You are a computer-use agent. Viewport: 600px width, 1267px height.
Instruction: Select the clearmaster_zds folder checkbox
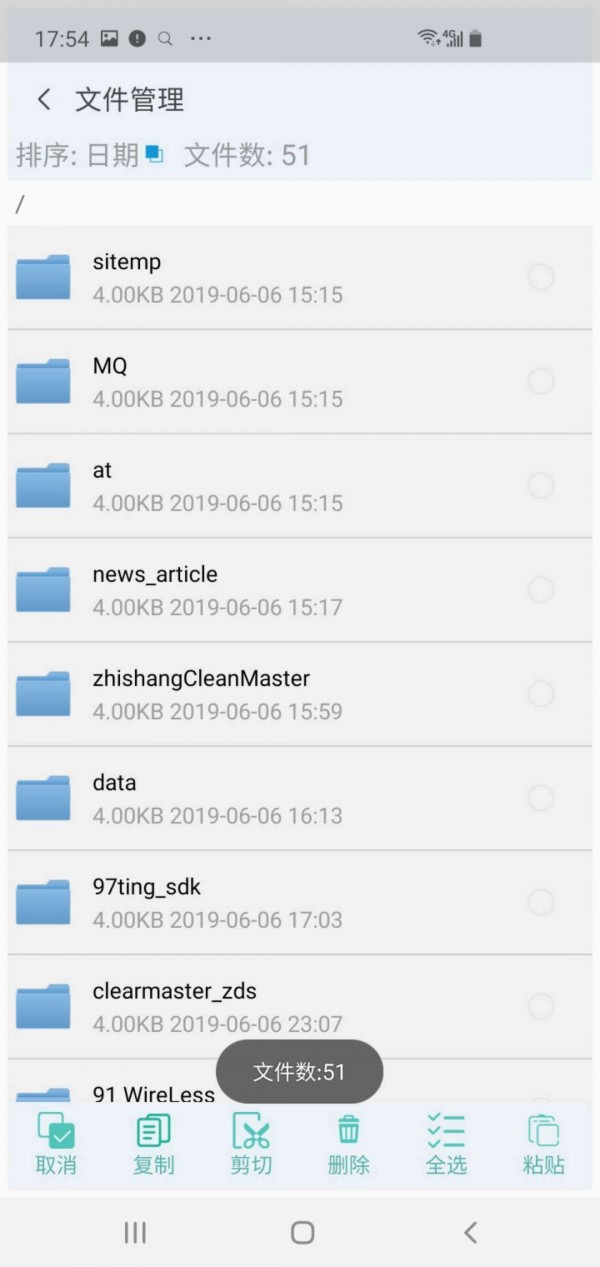pos(541,1006)
